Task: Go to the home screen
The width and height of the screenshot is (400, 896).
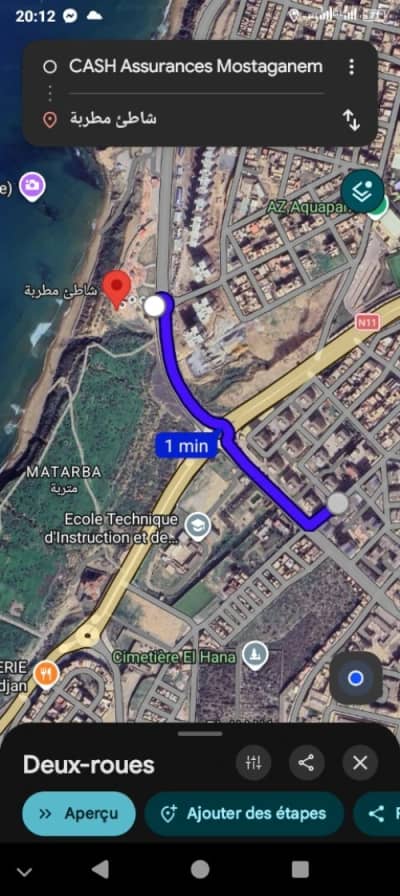Action: coord(200,870)
